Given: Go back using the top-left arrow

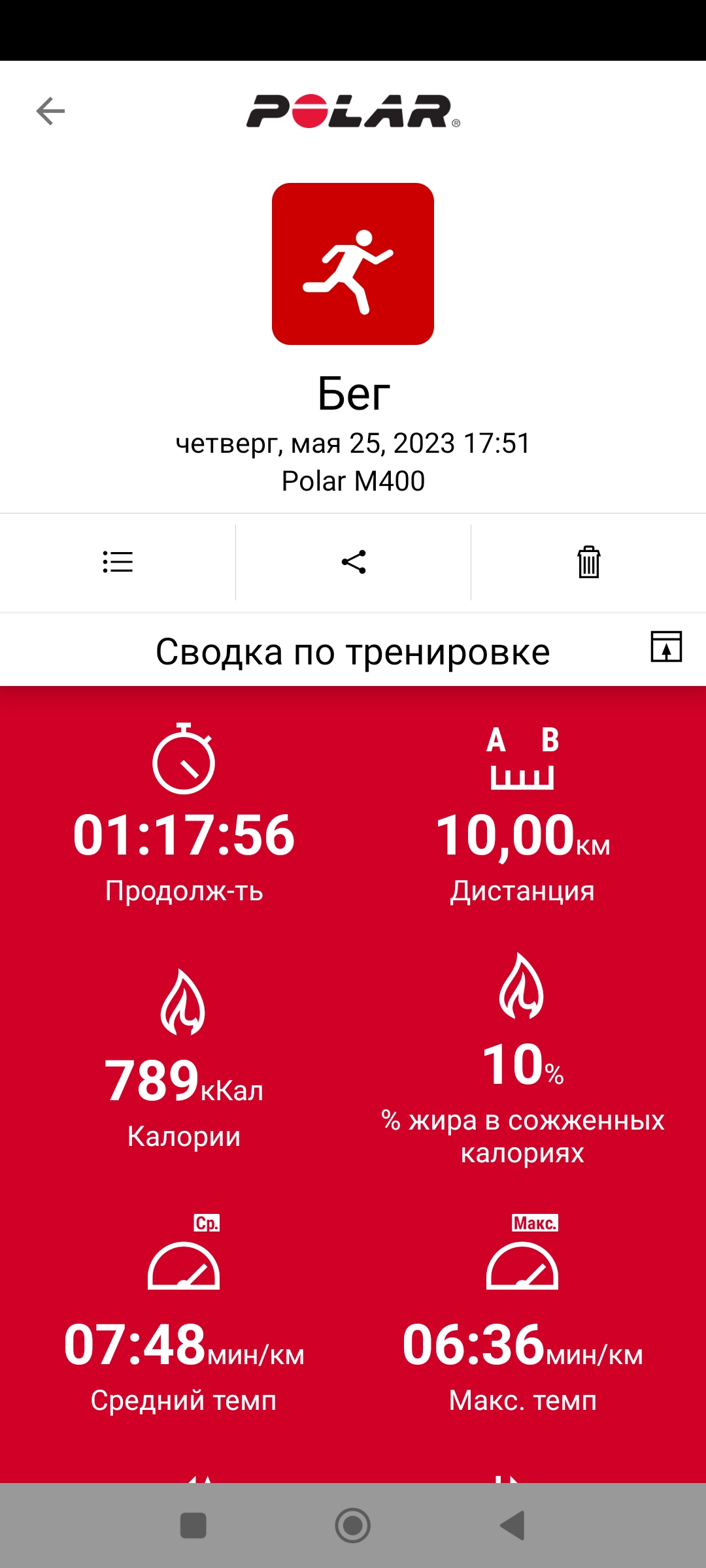Looking at the screenshot, I should (50, 111).
